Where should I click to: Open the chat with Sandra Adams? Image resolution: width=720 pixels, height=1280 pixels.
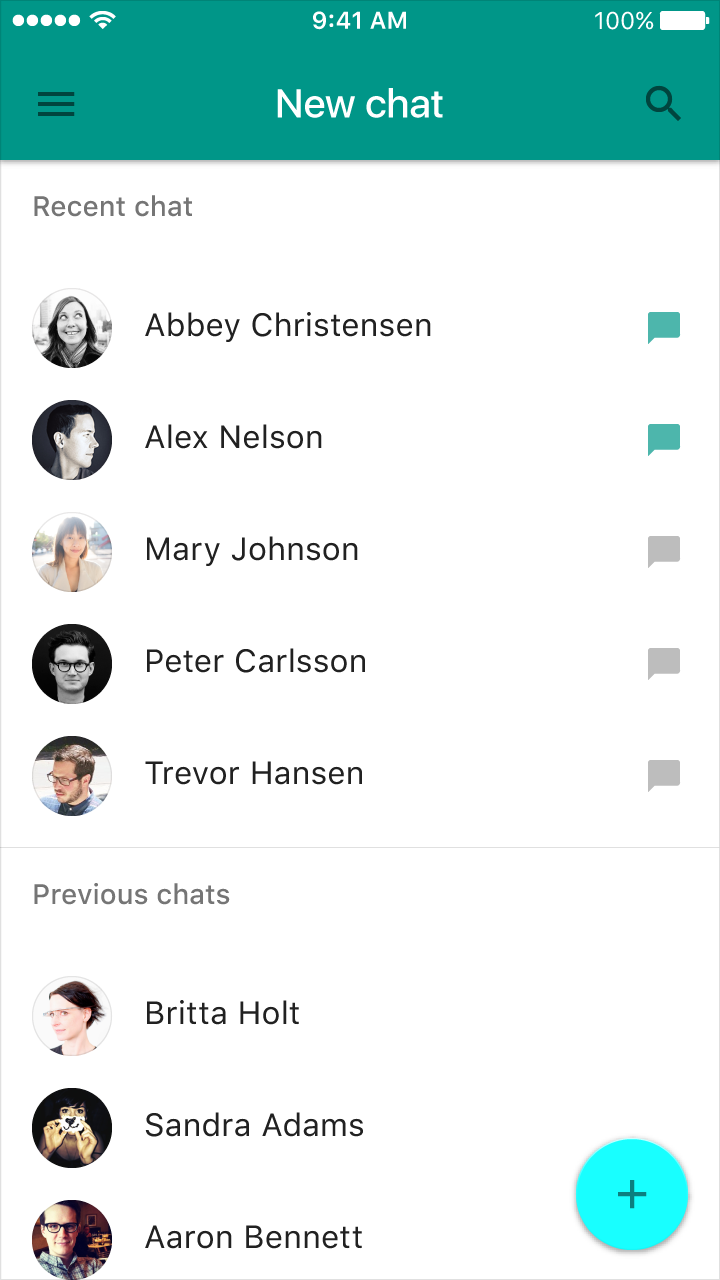[360, 1127]
